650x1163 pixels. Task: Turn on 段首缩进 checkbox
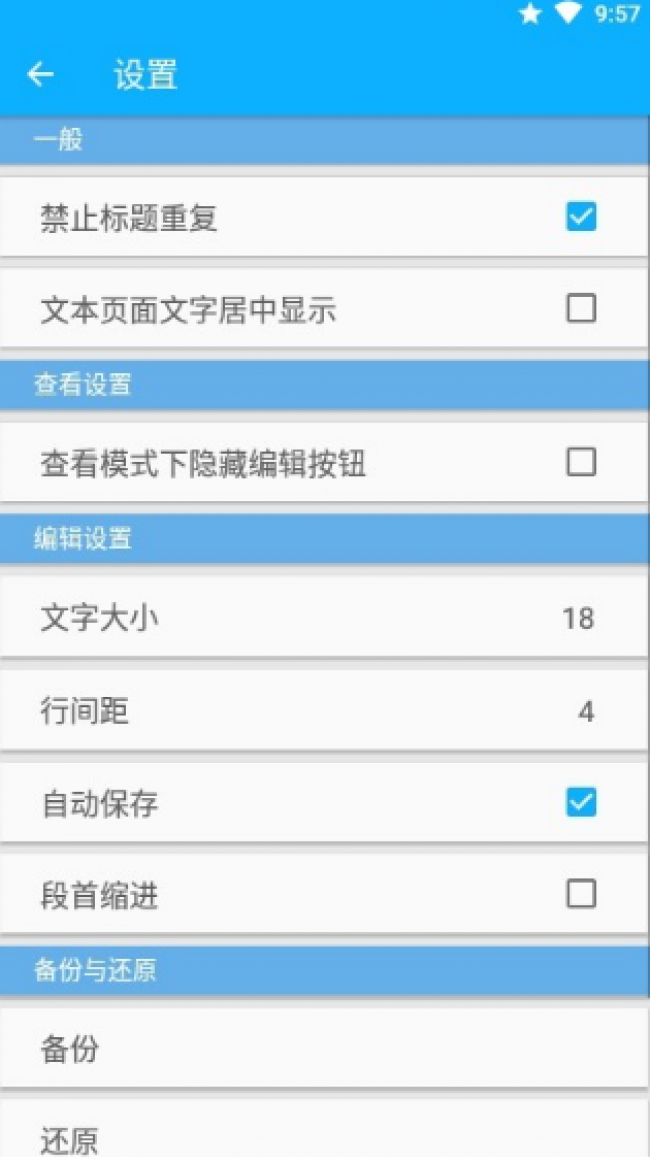point(581,895)
